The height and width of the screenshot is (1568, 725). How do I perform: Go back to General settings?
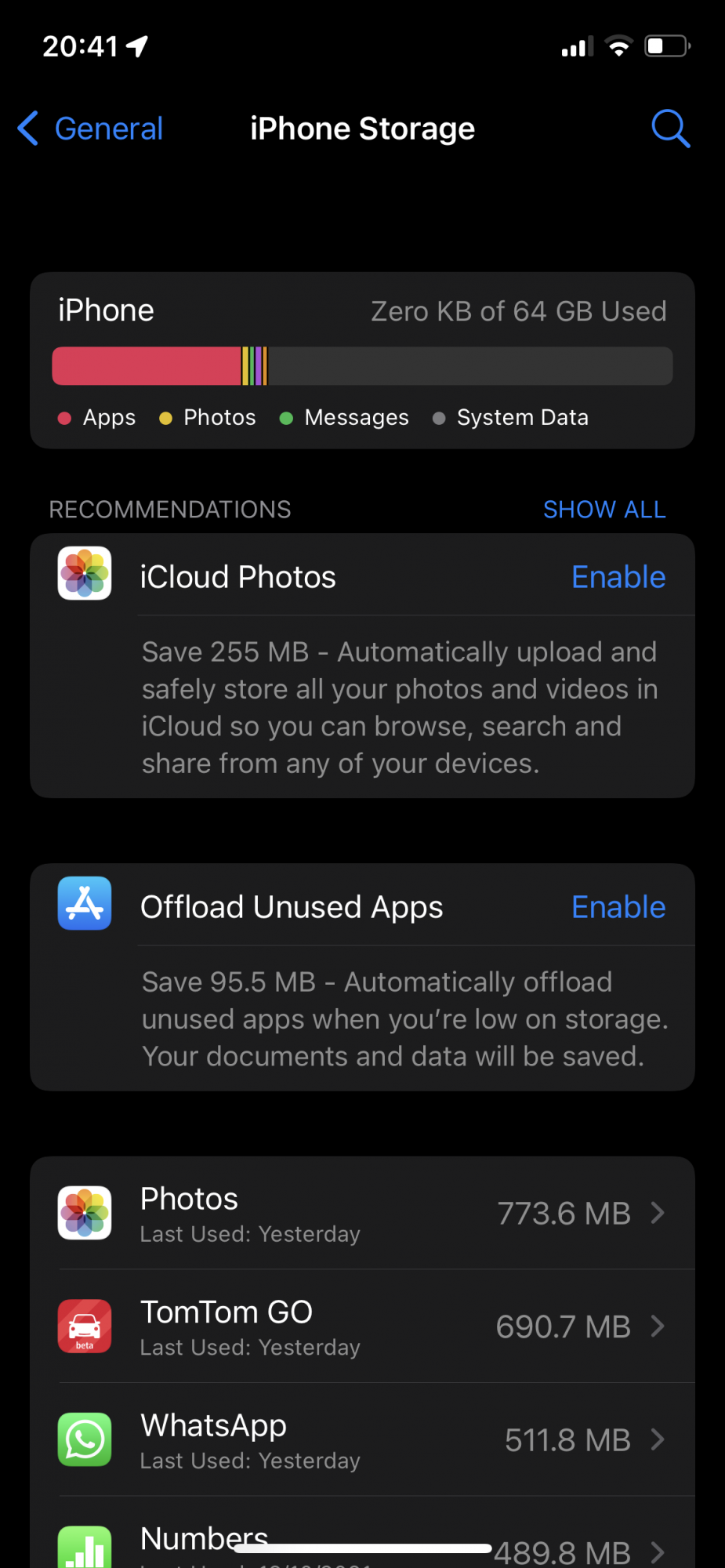(x=91, y=129)
